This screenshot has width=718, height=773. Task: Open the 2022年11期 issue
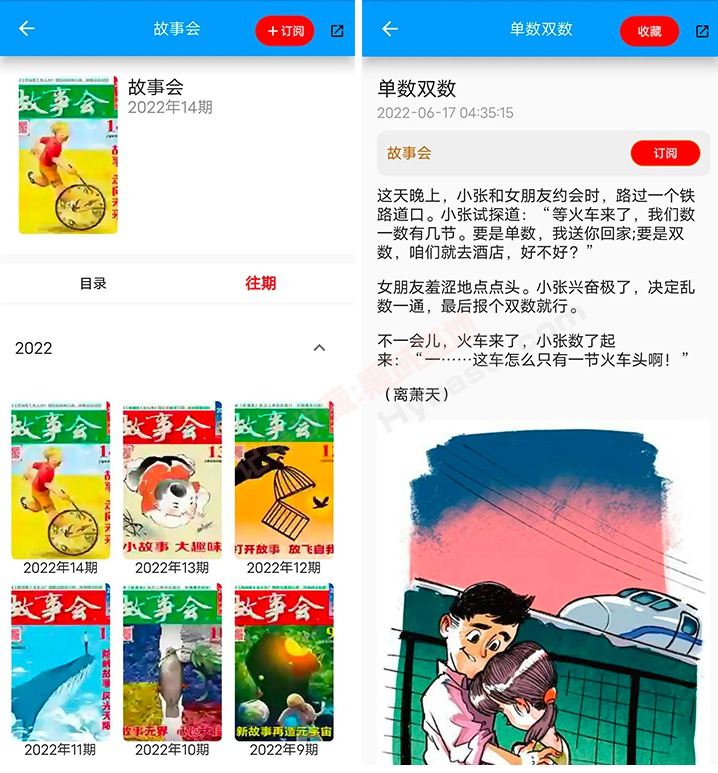pyautogui.click(x=62, y=662)
